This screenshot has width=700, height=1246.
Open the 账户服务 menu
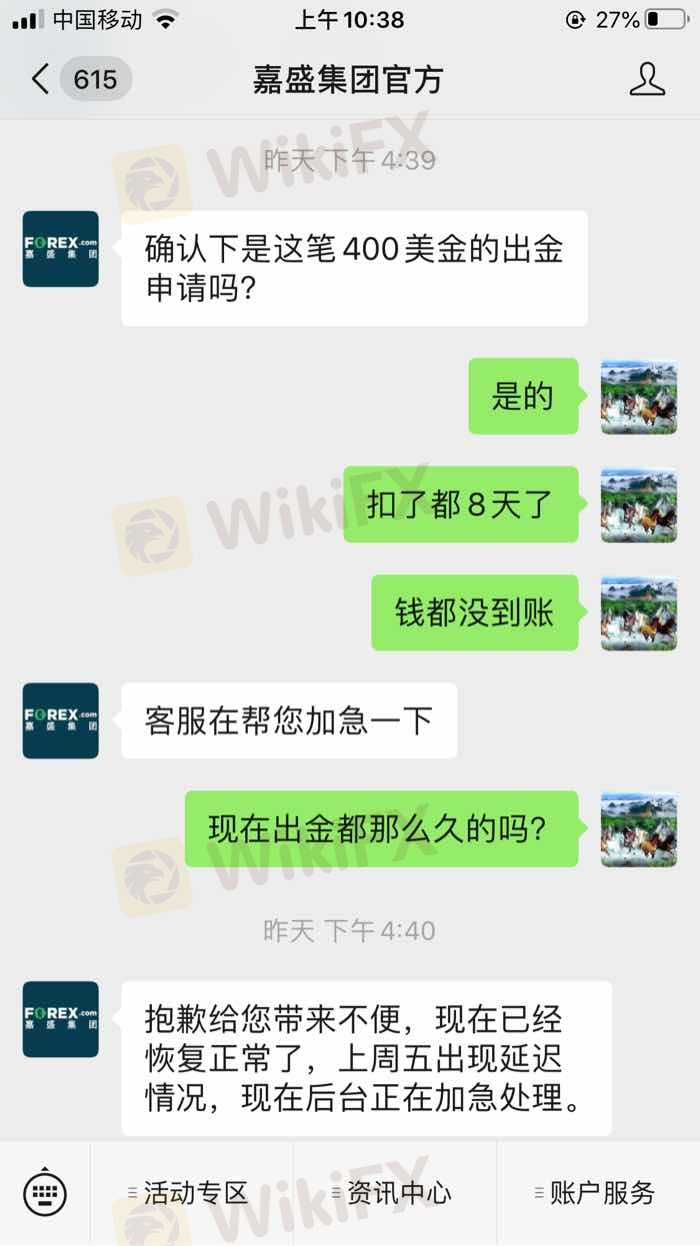(x=598, y=1193)
